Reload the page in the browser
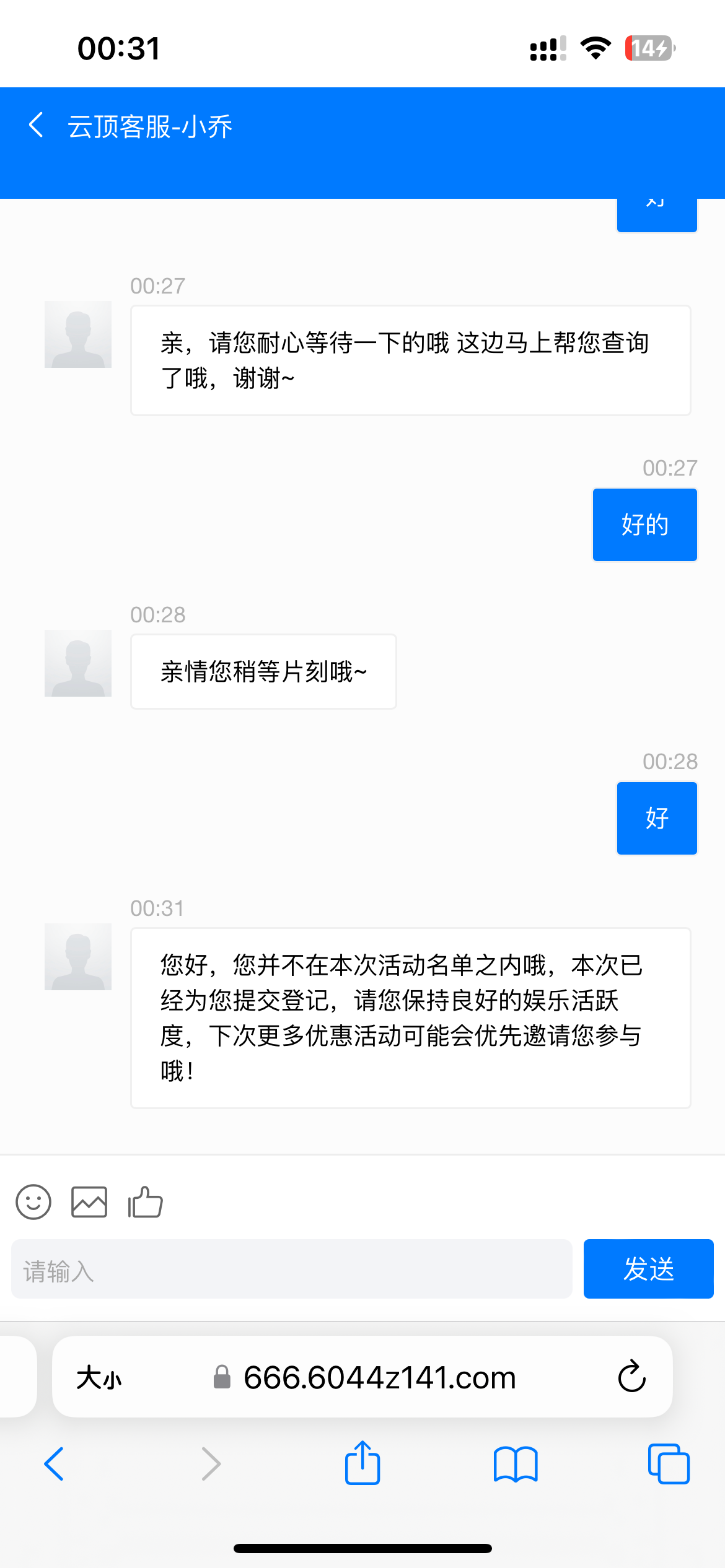 point(631,1377)
